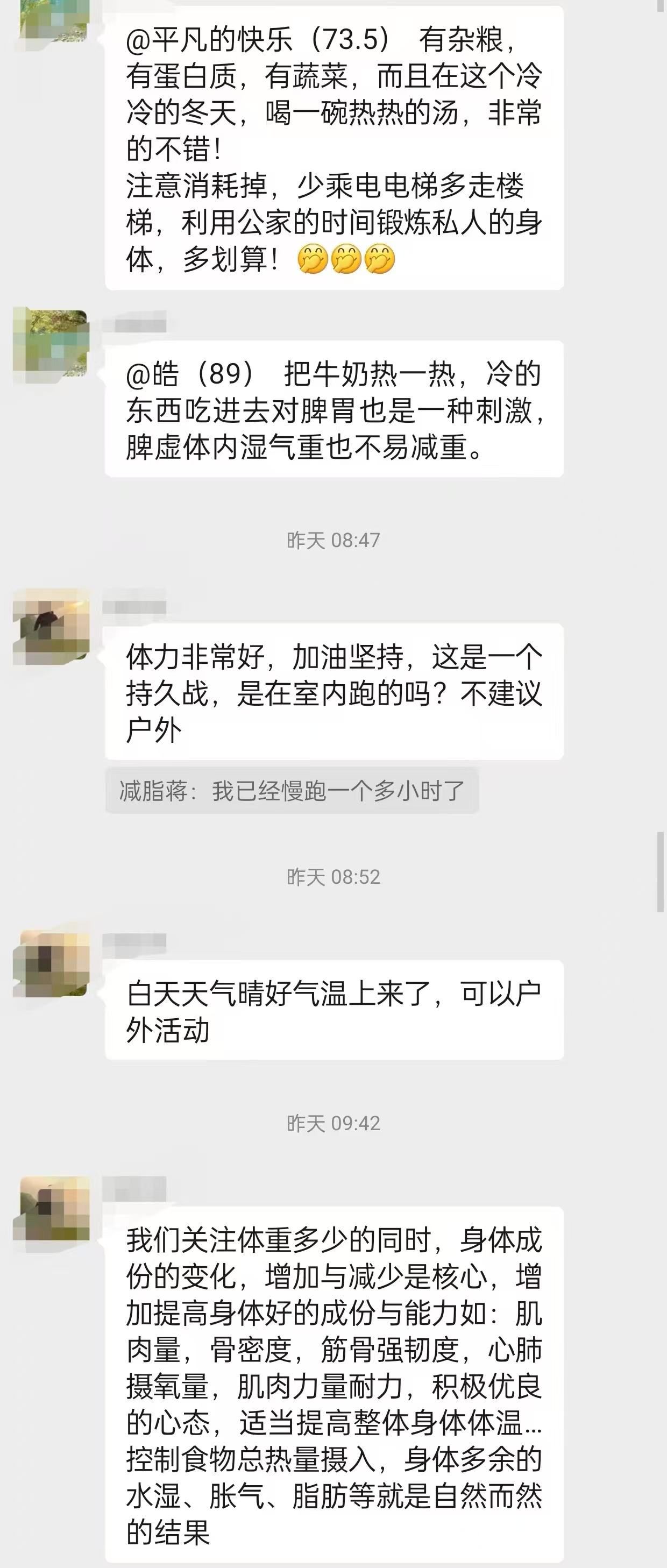Open quoted reply from 减脂蒋 about 慢跑
This screenshot has width=667, height=1568.
pos(292,791)
